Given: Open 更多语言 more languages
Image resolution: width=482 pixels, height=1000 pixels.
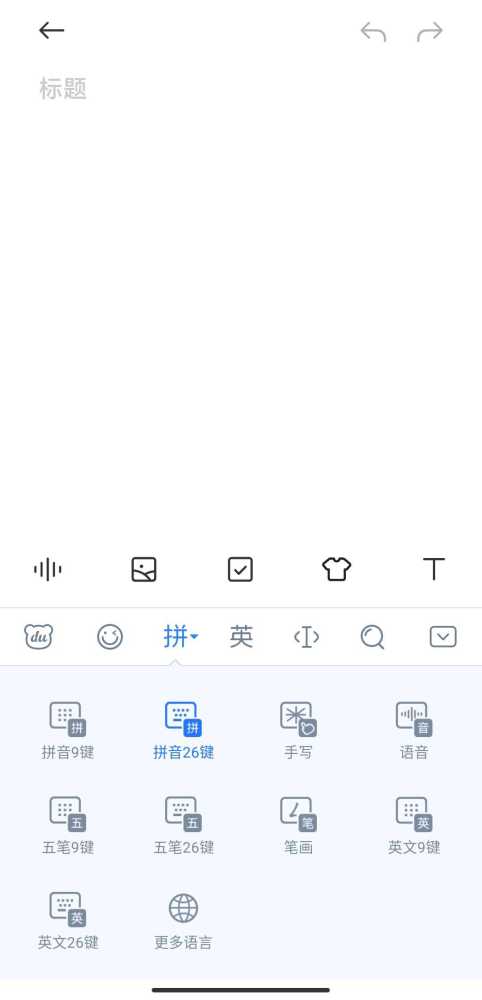Looking at the screenshot, I should pos(184,921).
